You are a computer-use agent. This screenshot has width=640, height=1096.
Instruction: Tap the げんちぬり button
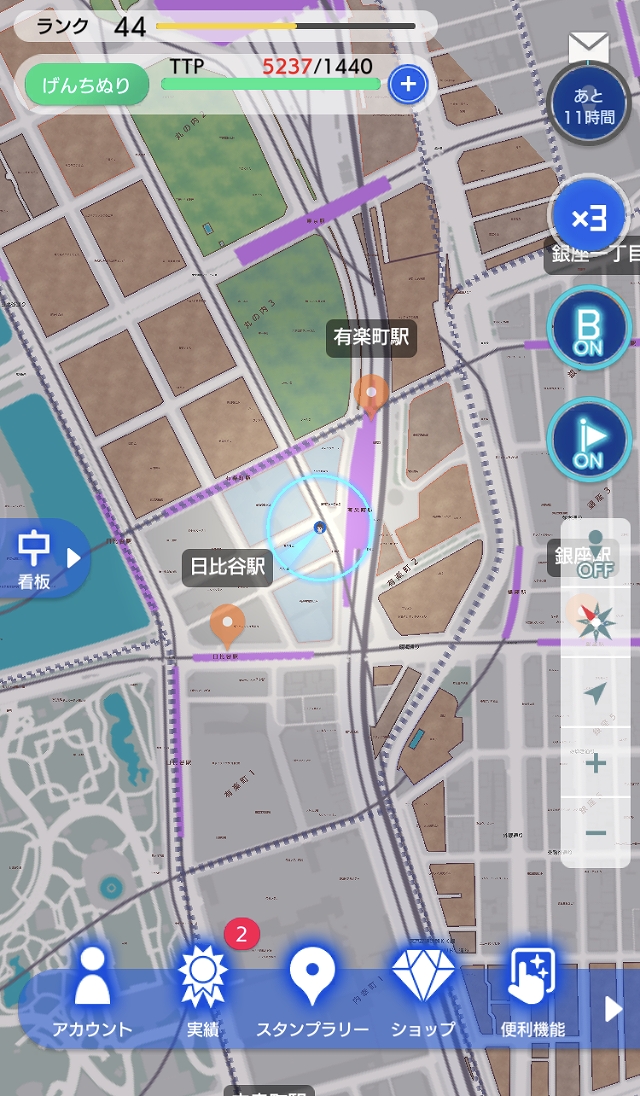(87, 85)
